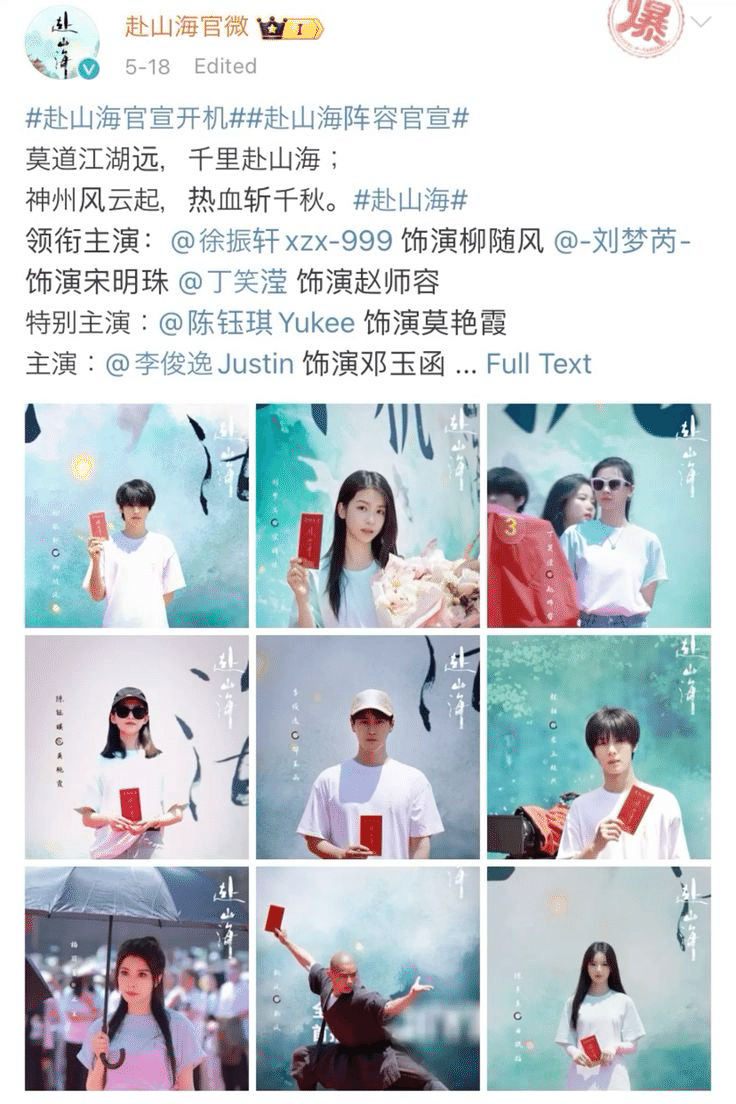Open the @陈钰琪Yukee mention
The image size is (736, 1104).
[x=256, y=323]
